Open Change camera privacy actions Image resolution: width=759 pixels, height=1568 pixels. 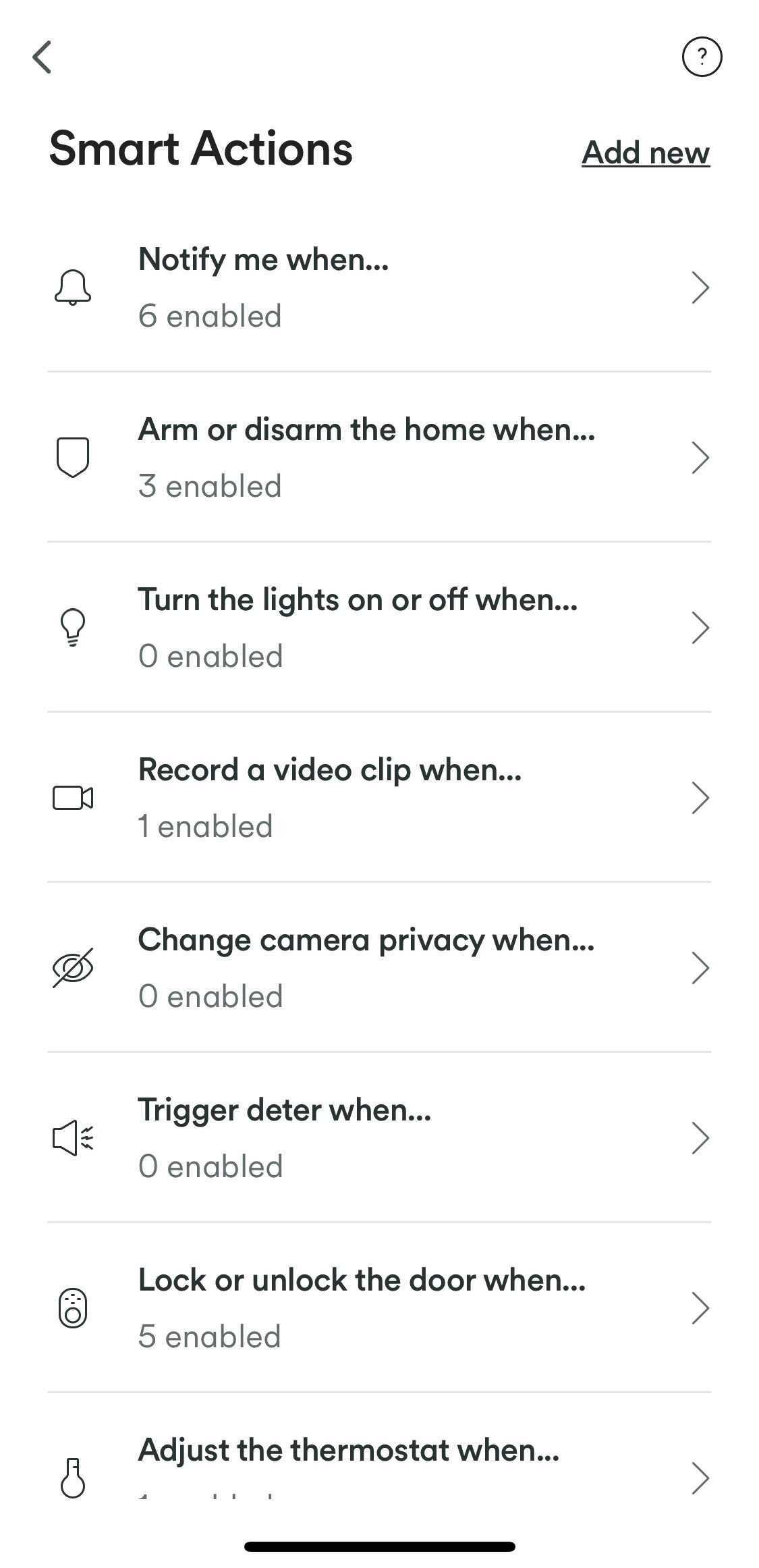click(379, 968)
